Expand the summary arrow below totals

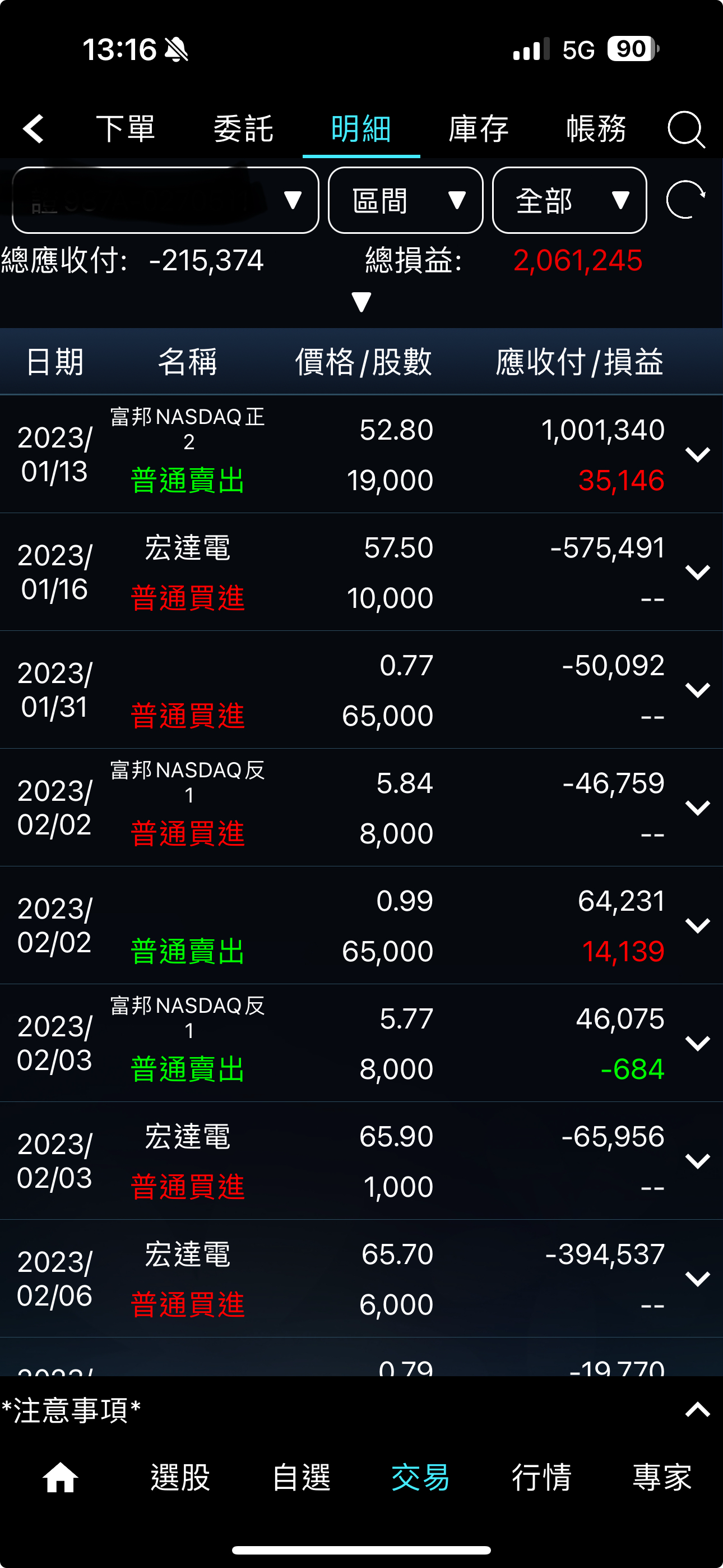361,302
